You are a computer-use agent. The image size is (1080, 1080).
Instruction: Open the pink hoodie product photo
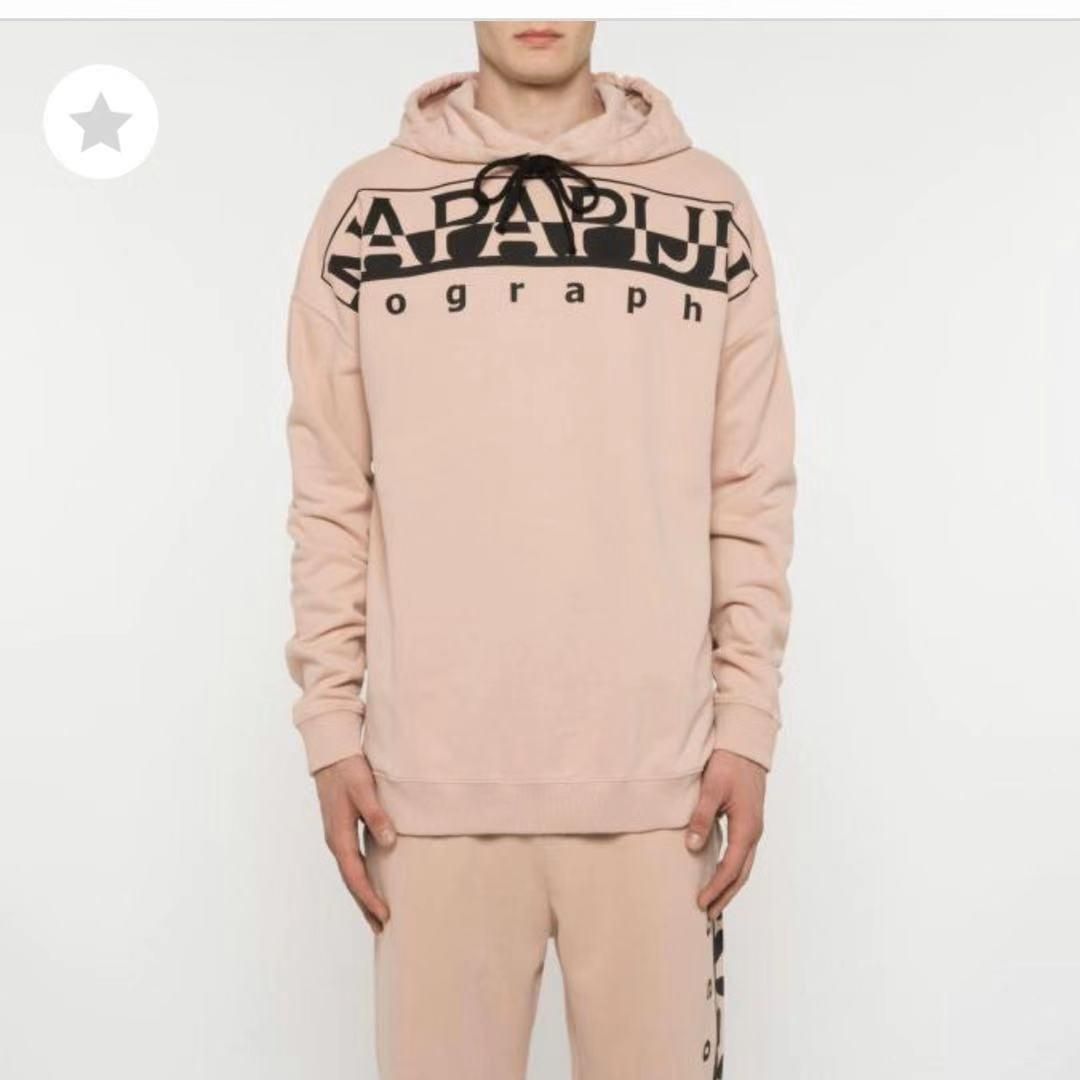coord(540,549)
